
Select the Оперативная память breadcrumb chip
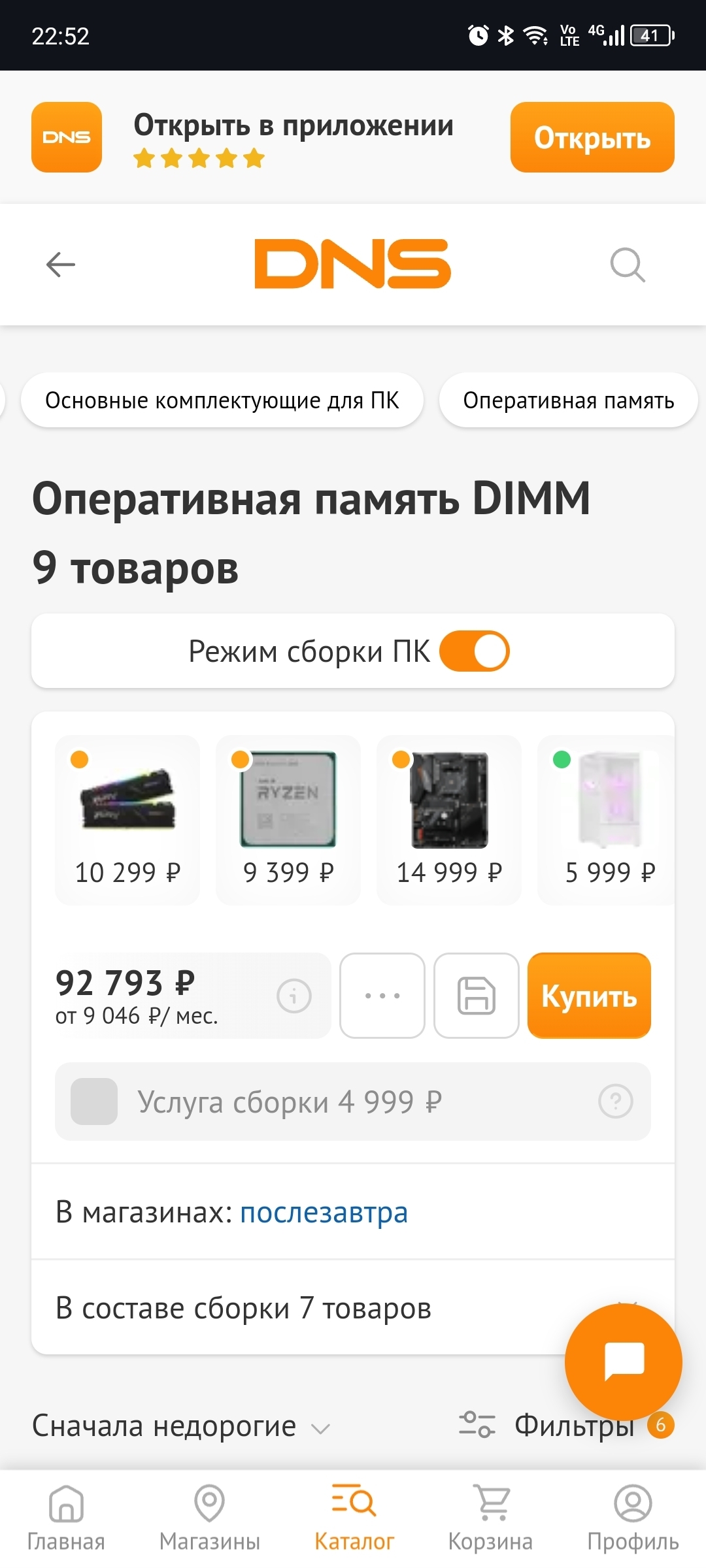coord(568,400)
